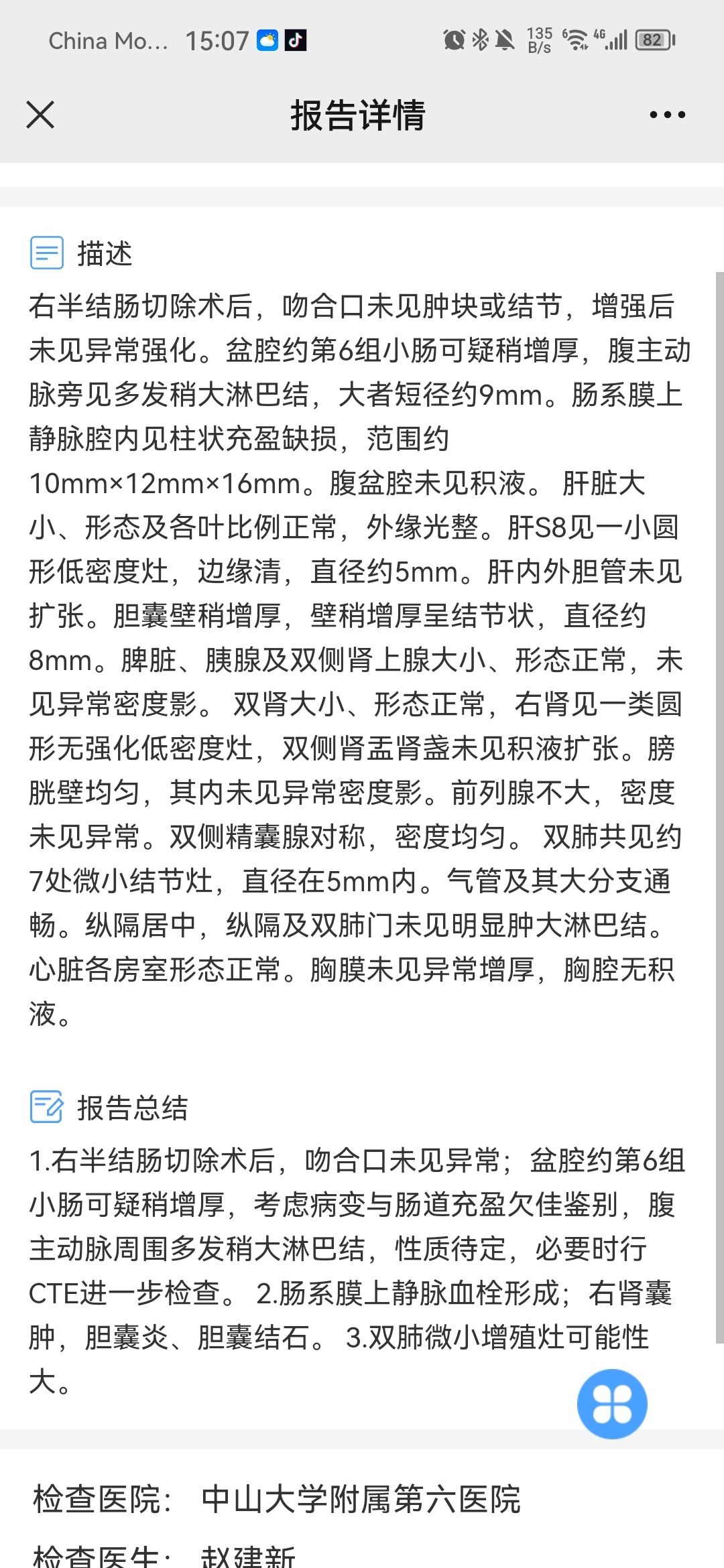Close the report details page
Screen dimensions: 724x1568
coord(40,115)
